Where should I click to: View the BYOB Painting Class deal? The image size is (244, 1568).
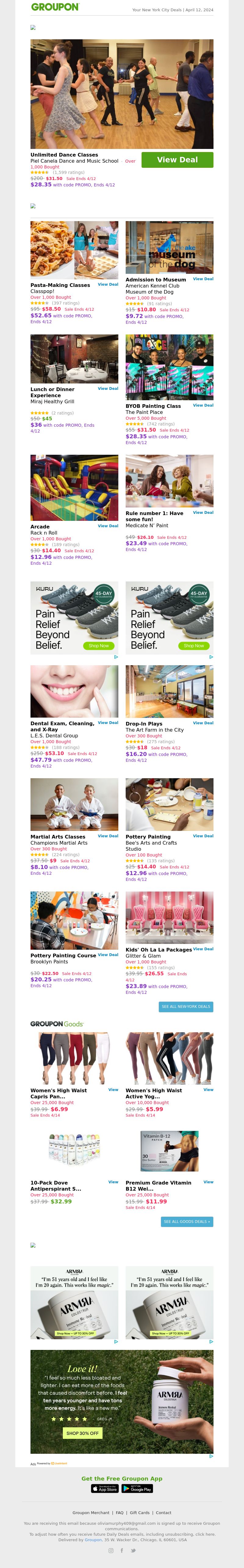203,405
